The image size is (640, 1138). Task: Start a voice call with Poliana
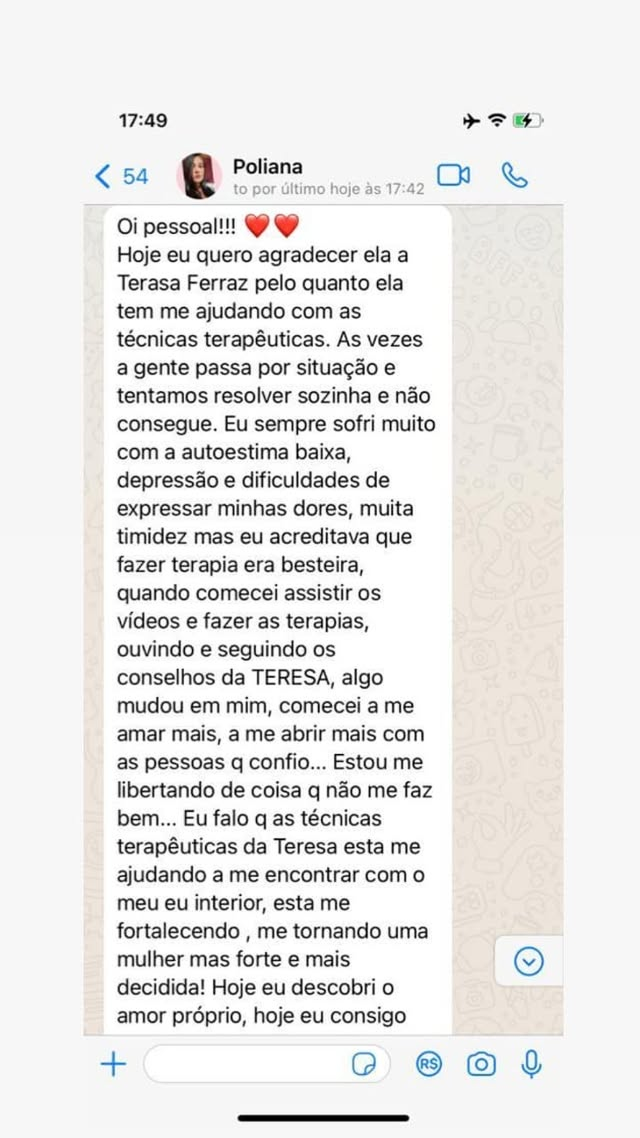[x=514, y=176]
